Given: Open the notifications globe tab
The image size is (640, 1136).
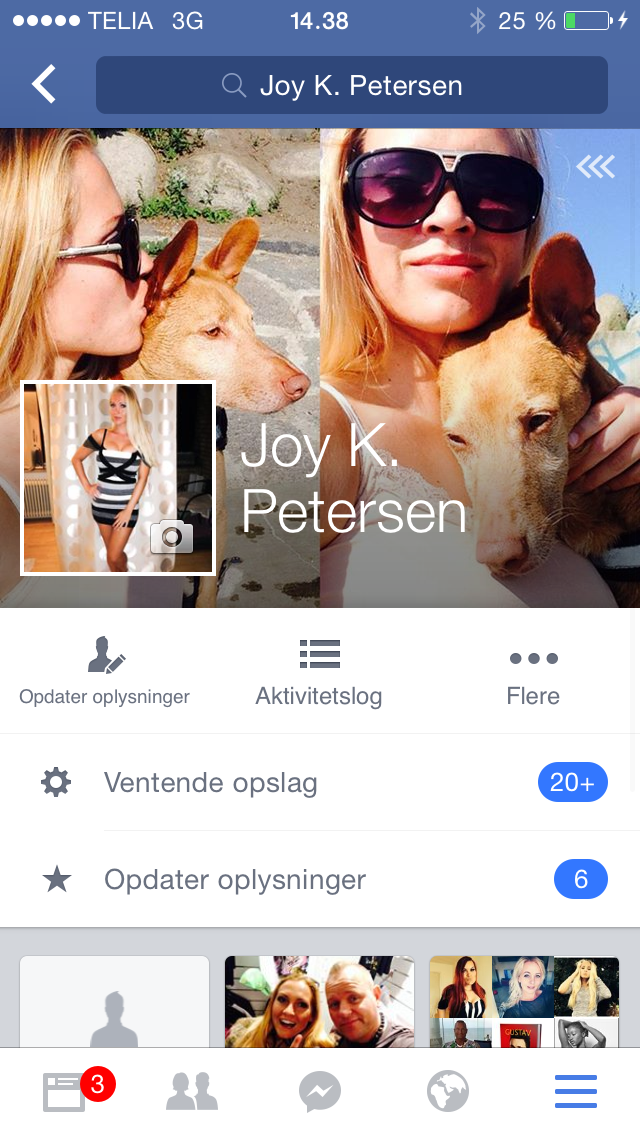Looking at the screenshot, I should pyautogui.click(x=447, y=1091).
